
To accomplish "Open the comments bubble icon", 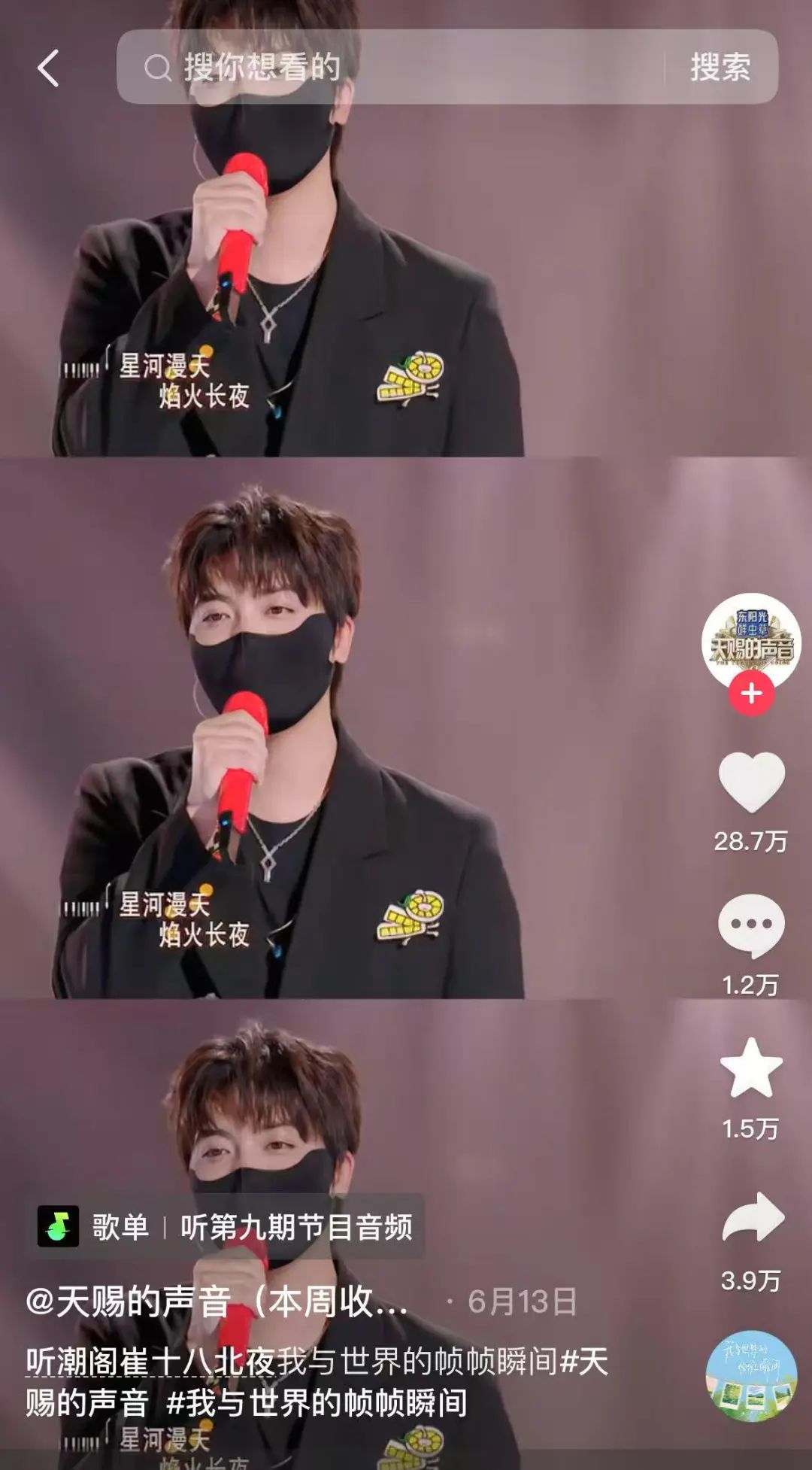I will click(x=751, y=925).
